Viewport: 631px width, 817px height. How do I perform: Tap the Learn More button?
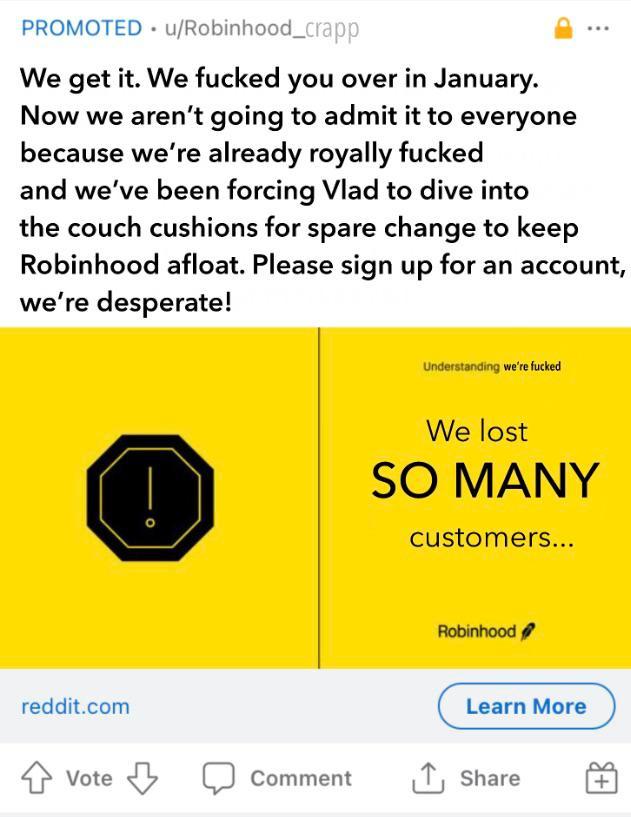(x=526, y=706)
